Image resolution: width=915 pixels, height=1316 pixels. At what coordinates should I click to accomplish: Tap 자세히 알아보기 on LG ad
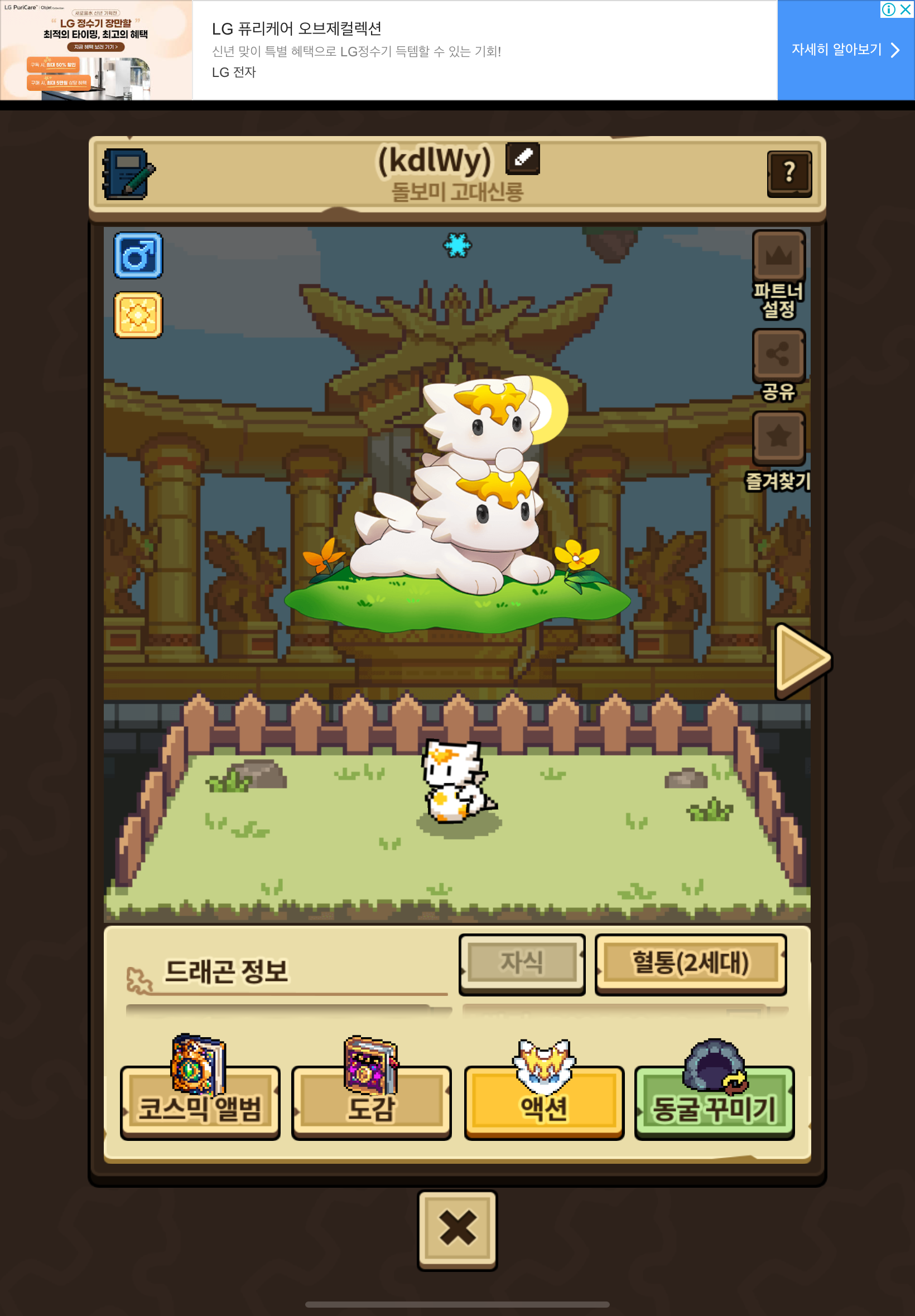[x=845, y=50]
